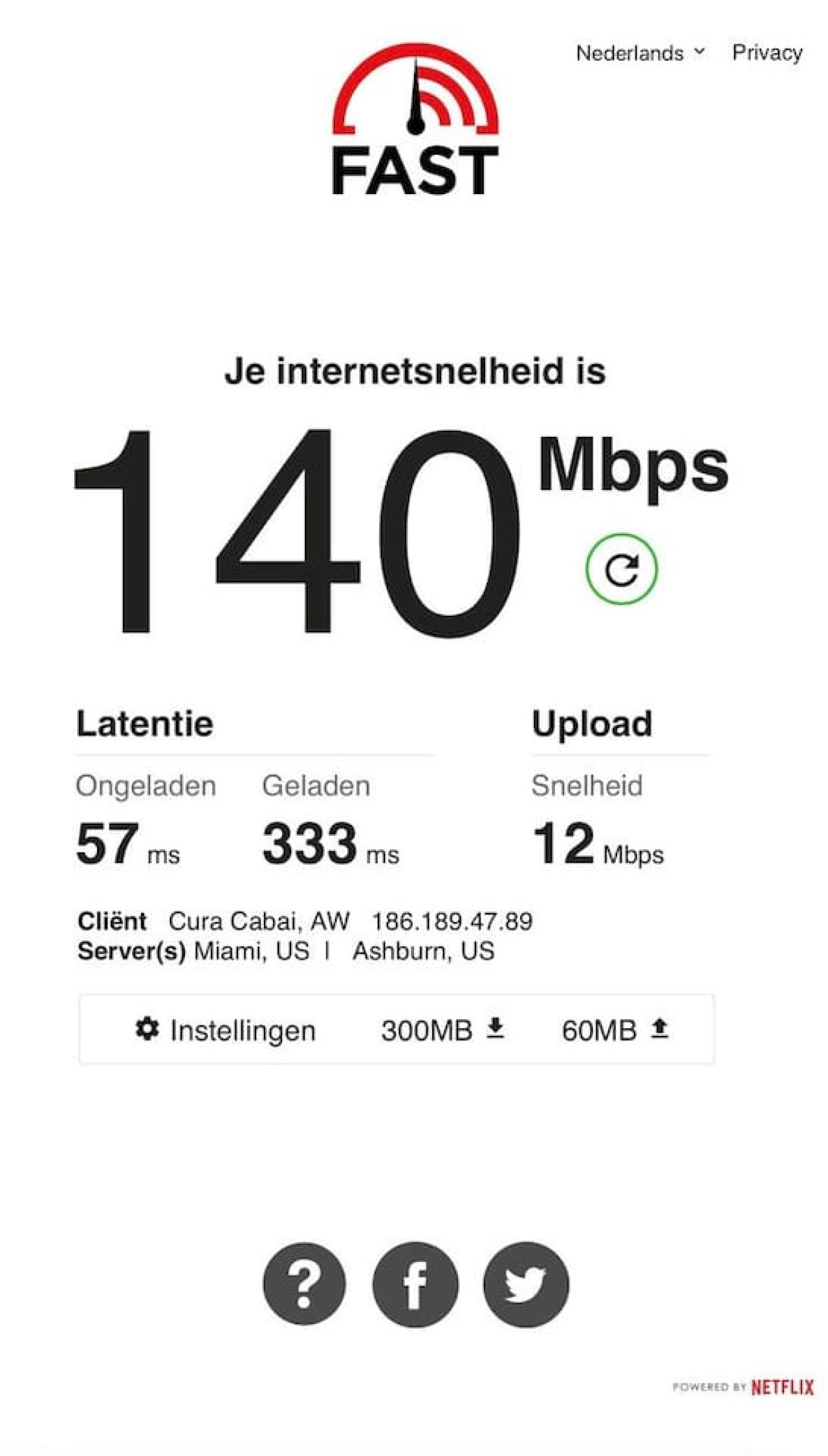Restart the speed test with the refresh icon
Image resolution: width=828 pixels, height=1456 pixels.
[x=621, y=569]
